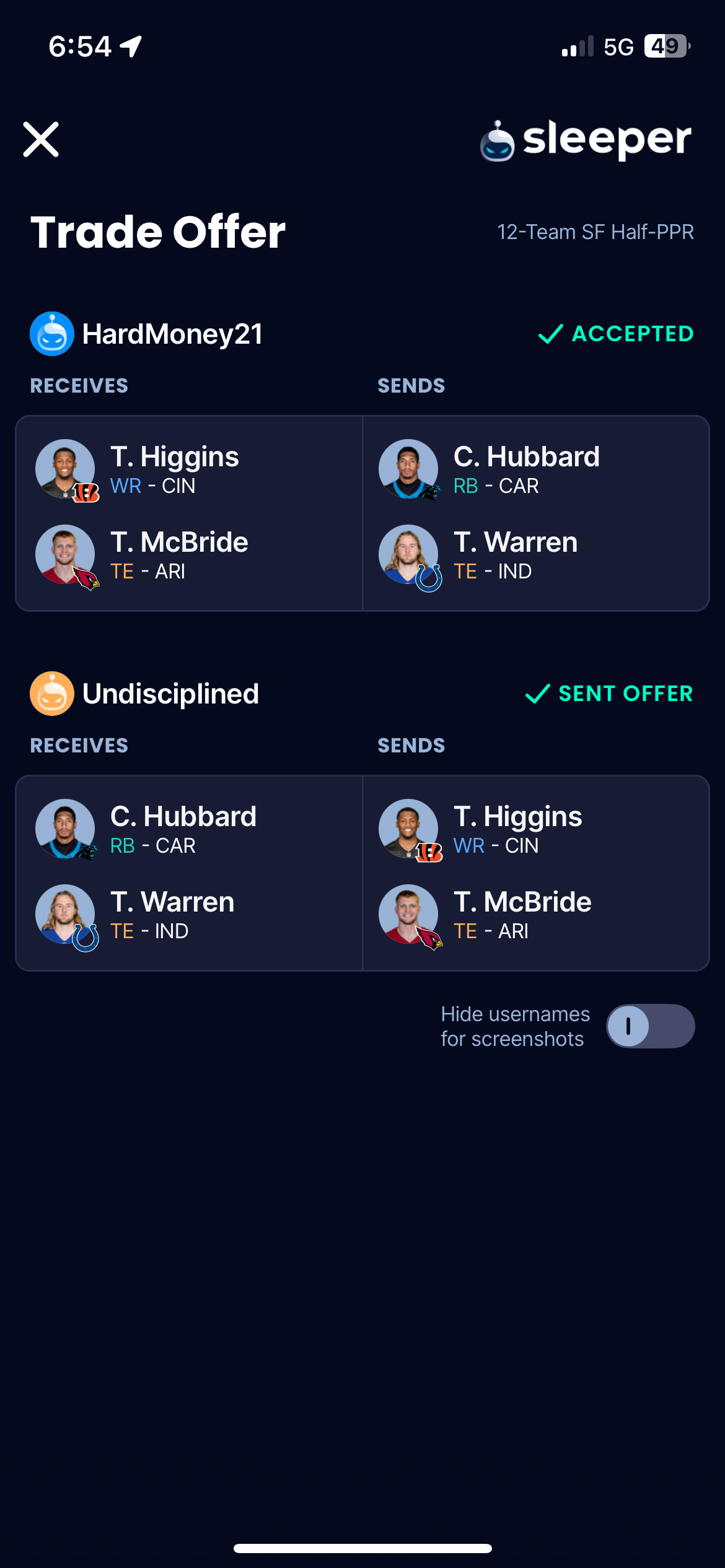The image size is (725, 1568).
Task: View HardMoney21's profile
Action: 147,334
